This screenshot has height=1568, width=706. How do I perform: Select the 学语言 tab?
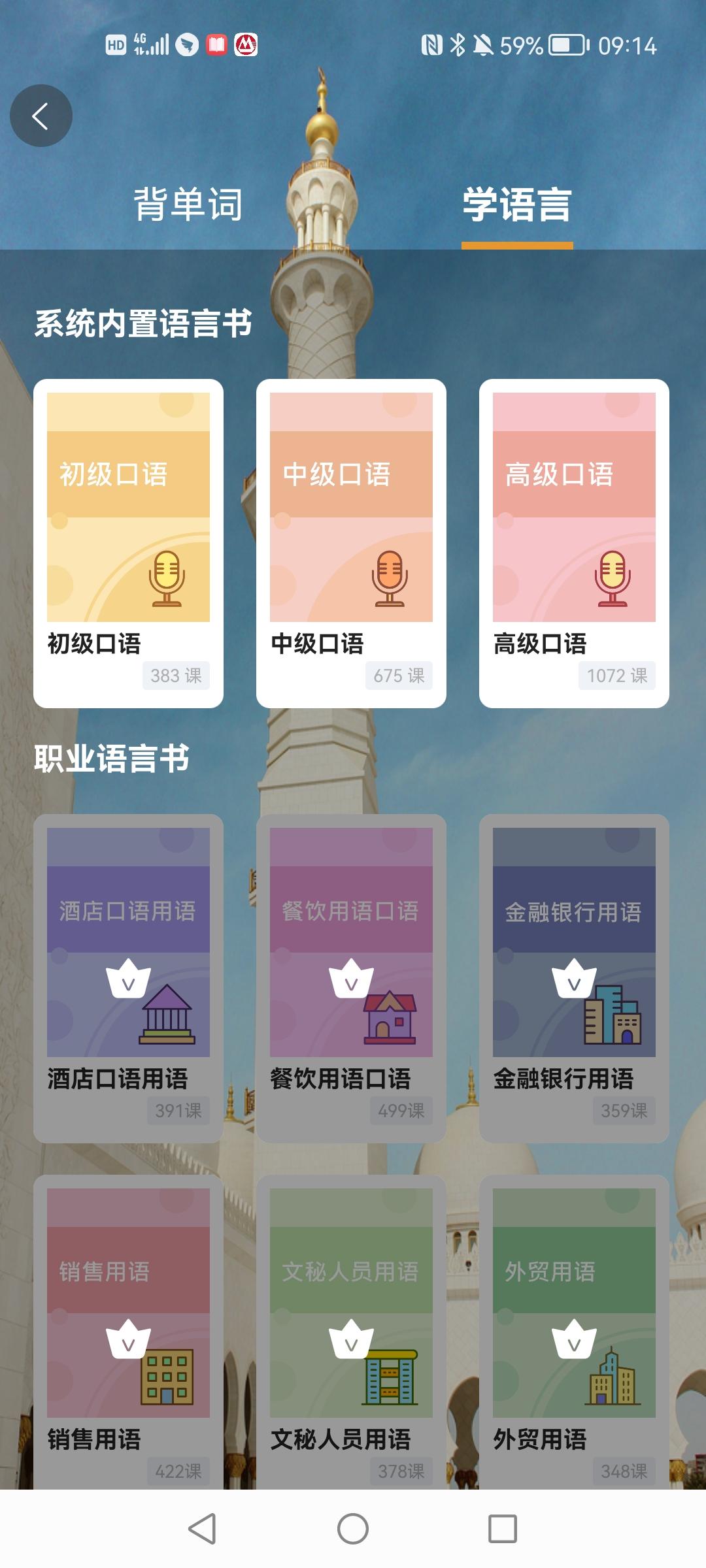tap(516, 204)
